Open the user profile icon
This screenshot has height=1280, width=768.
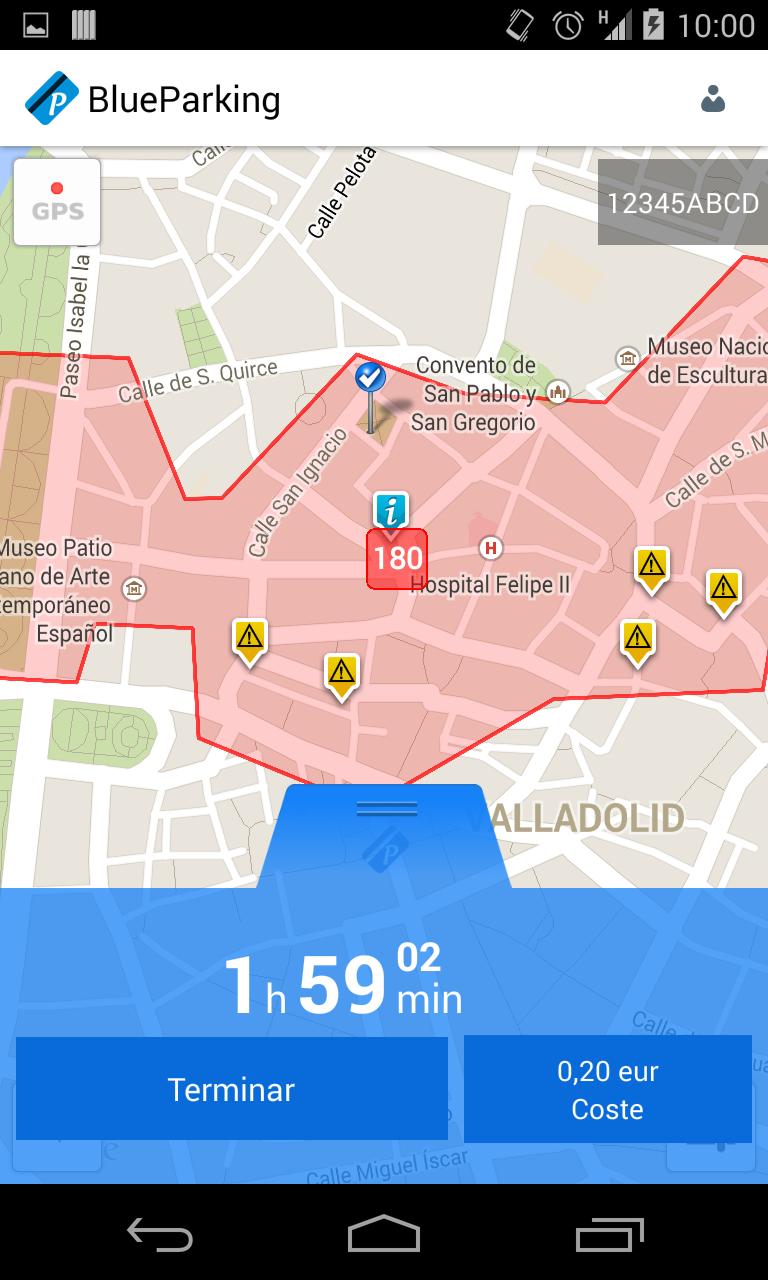pos(712,99)
